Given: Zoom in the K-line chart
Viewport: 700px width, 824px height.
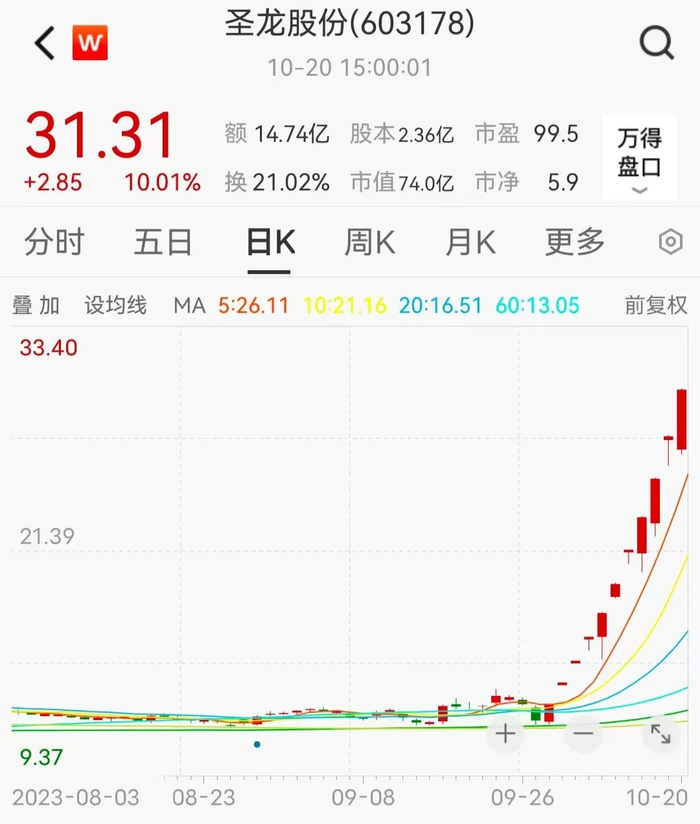Looking at the screenshot, I should click(506, 734).
